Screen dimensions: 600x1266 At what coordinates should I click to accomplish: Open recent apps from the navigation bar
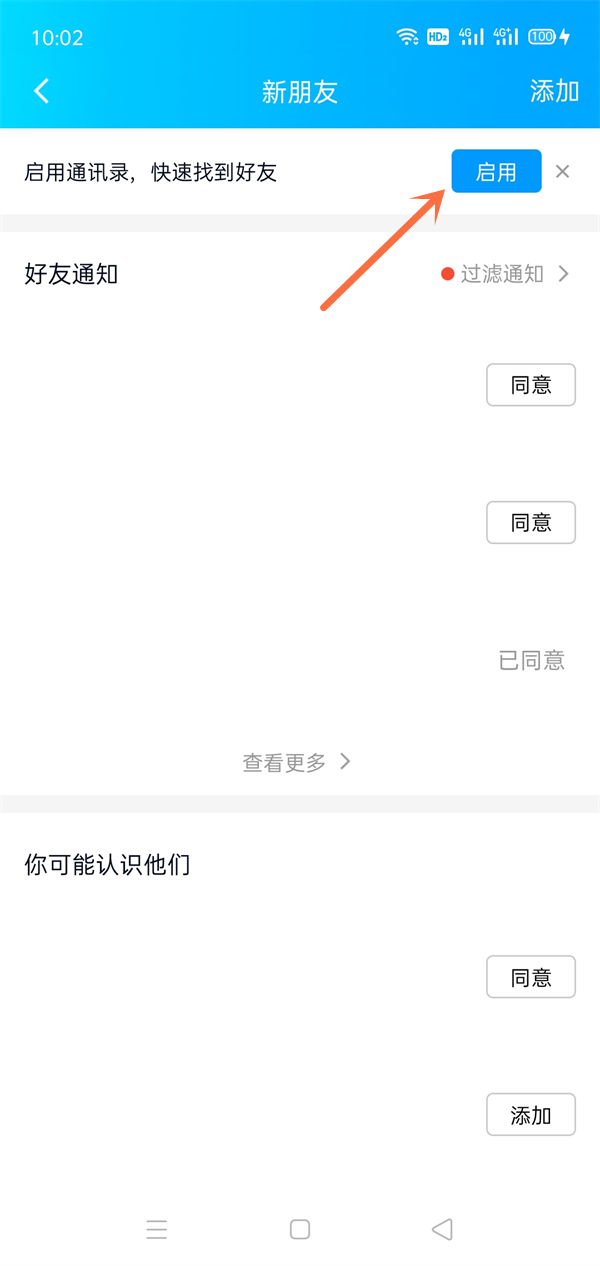[x=157, y=1229]
